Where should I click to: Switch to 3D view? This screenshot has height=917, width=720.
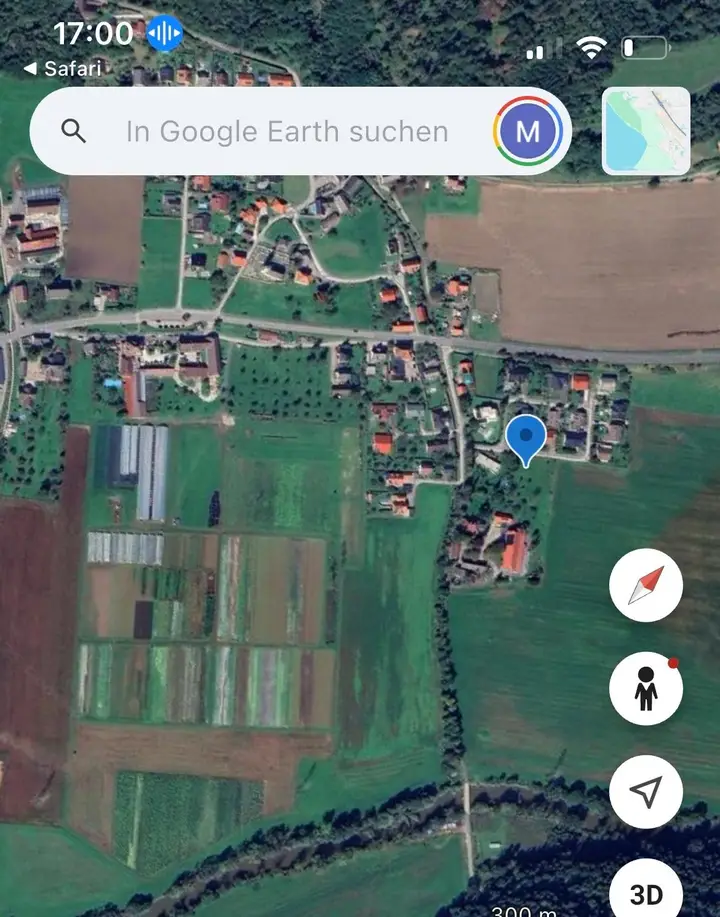[646, 892]
